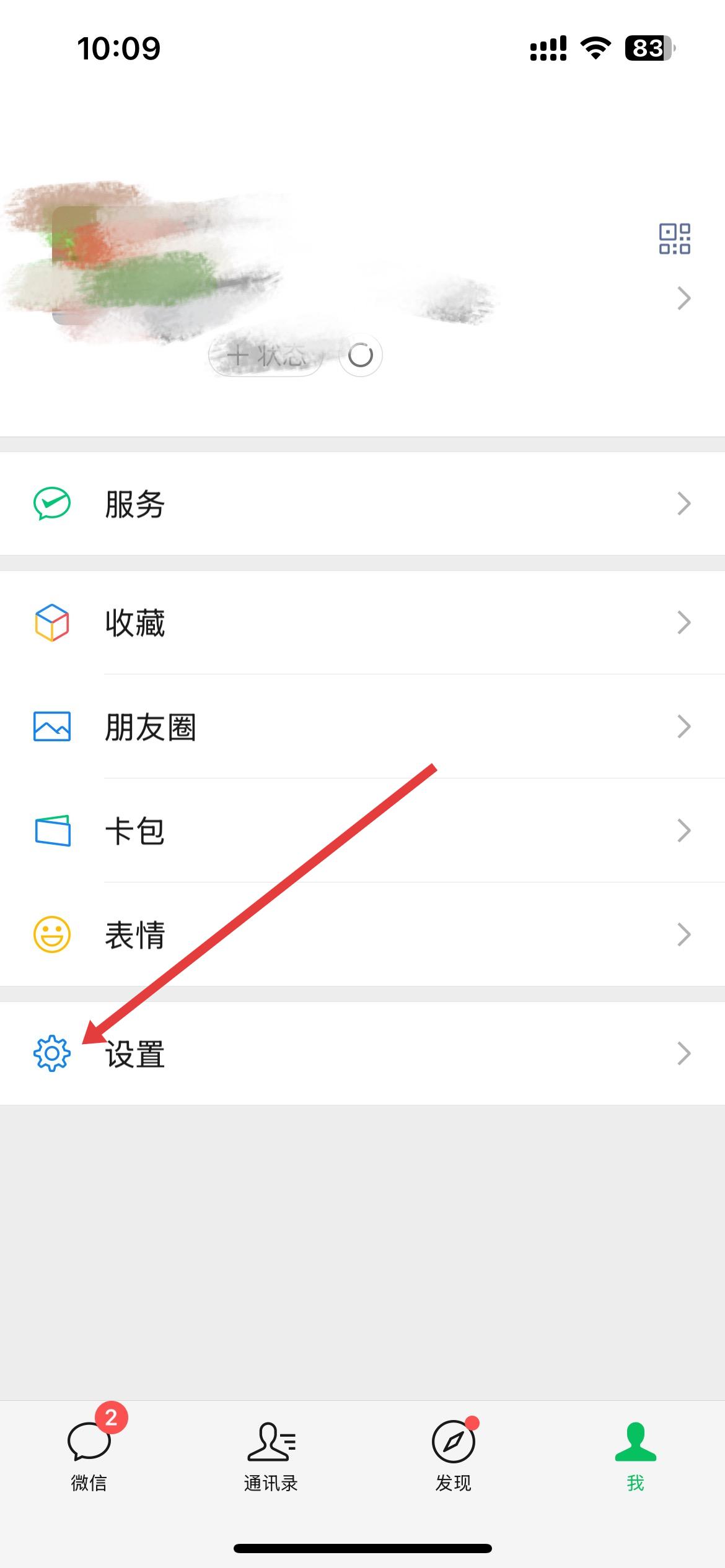Open the 服务 services row
Viewport: 725px width, 1568px height.
point(362,503)
